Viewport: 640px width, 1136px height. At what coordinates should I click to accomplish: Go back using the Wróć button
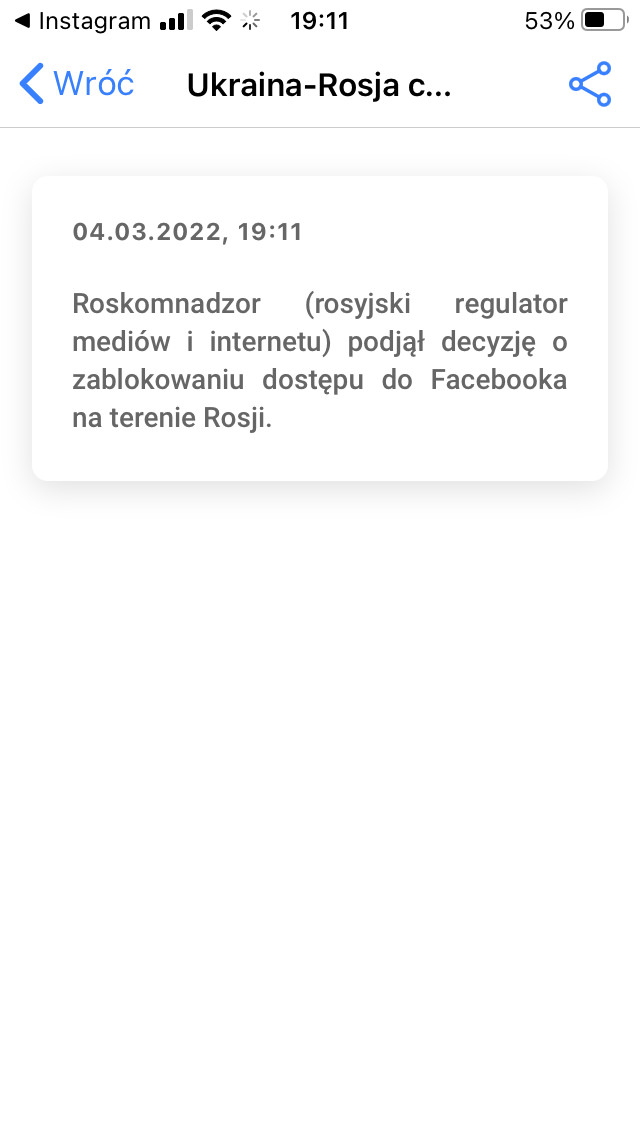click(x=77, y=84)
